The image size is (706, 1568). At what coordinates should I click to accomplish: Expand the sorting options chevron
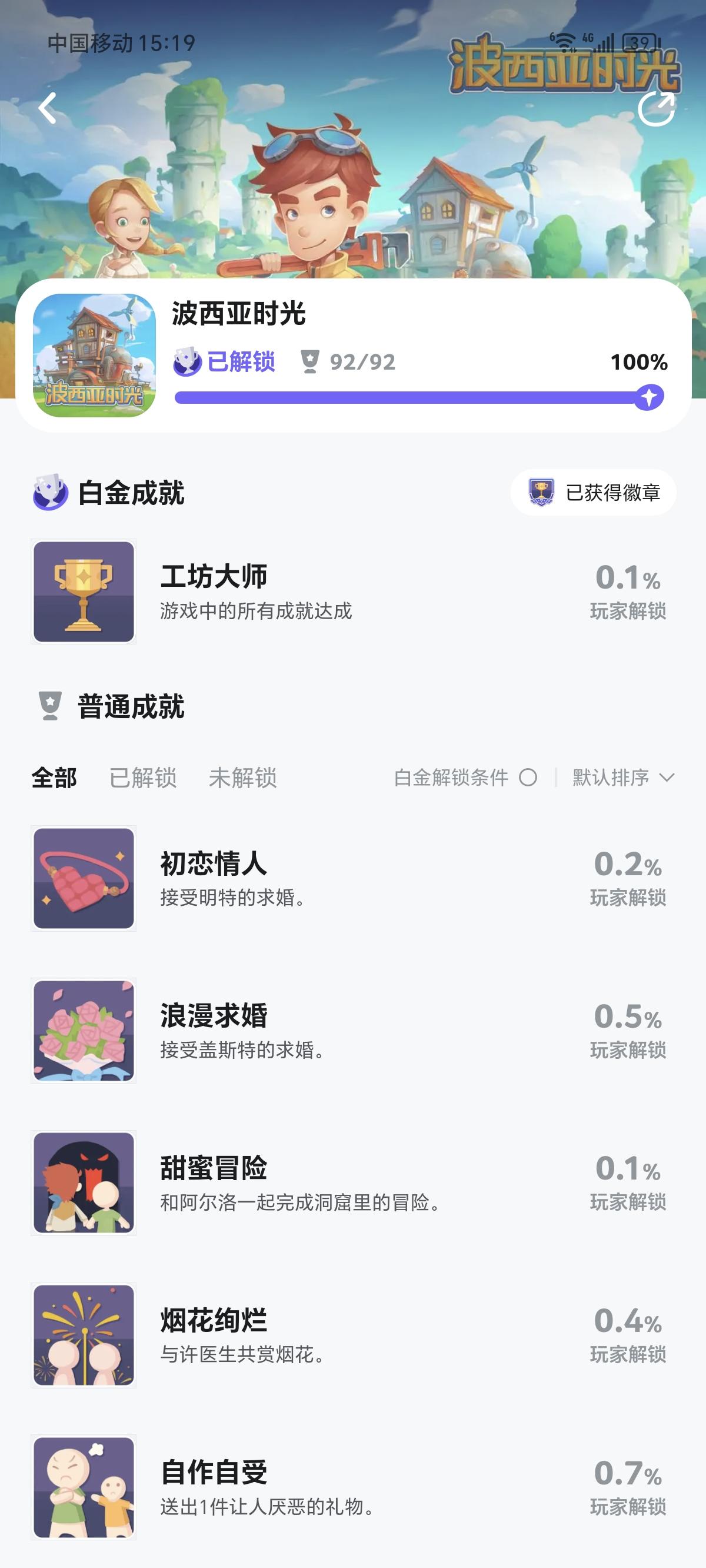coord(667,778)
